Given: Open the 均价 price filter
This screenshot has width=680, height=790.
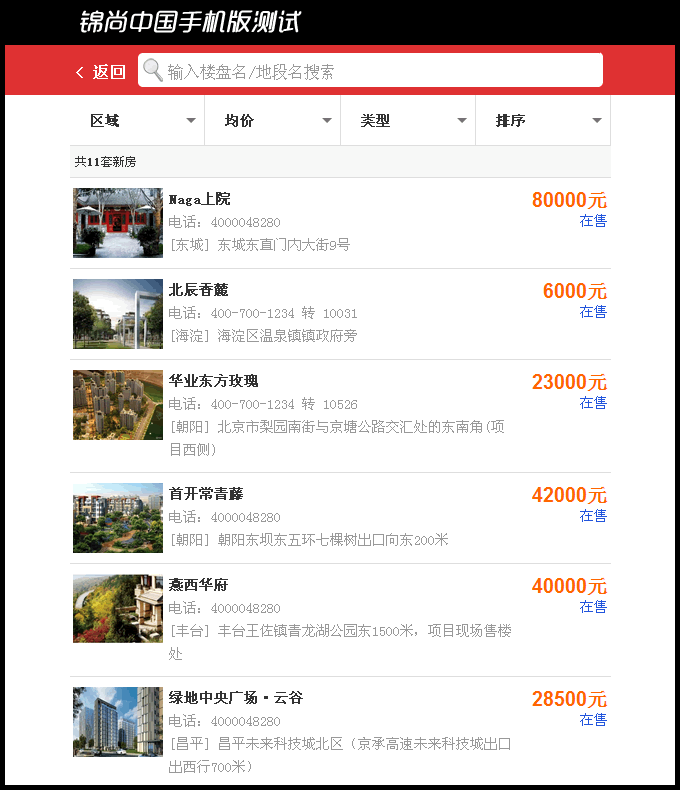Looking at the screenshot, I should (272, 121).
